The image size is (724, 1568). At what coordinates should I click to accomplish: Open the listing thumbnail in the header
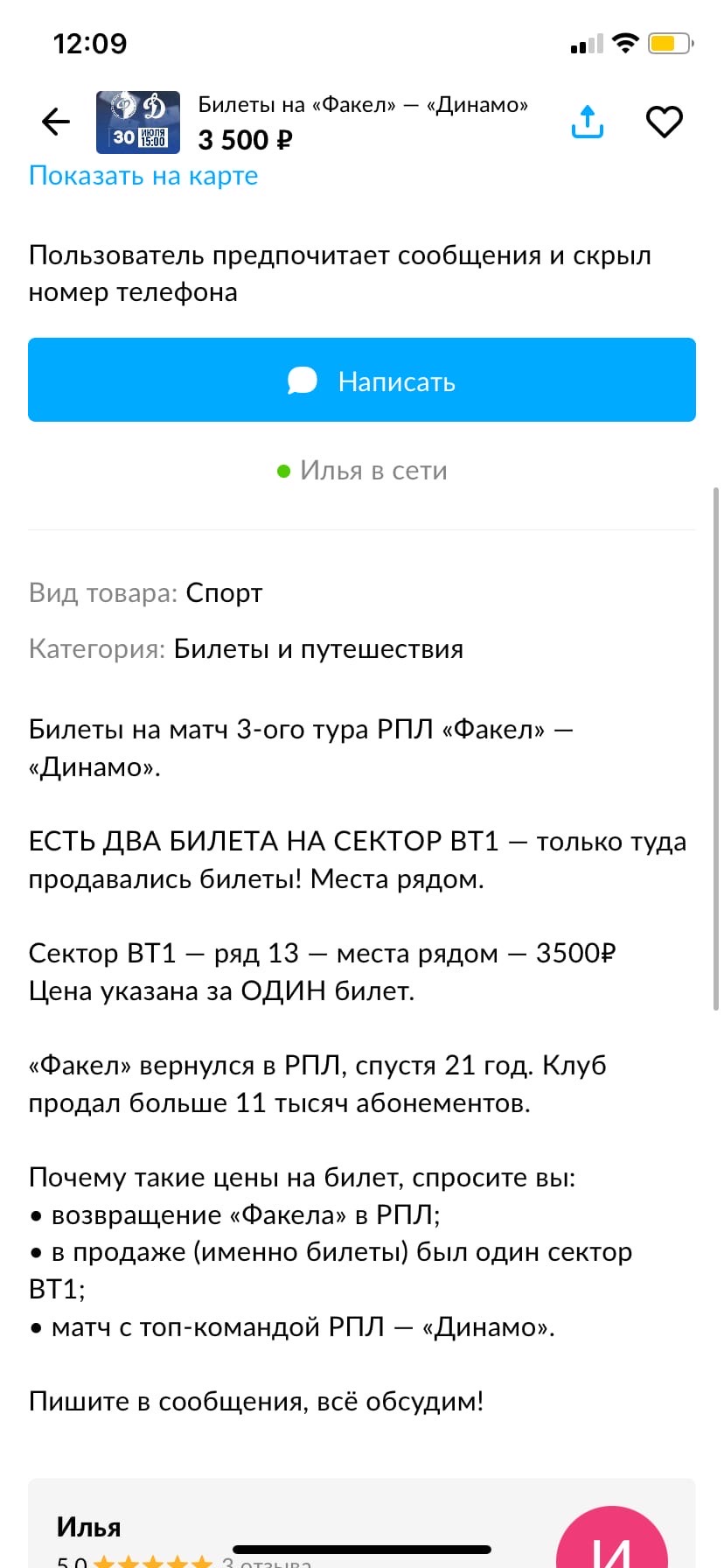138,122
